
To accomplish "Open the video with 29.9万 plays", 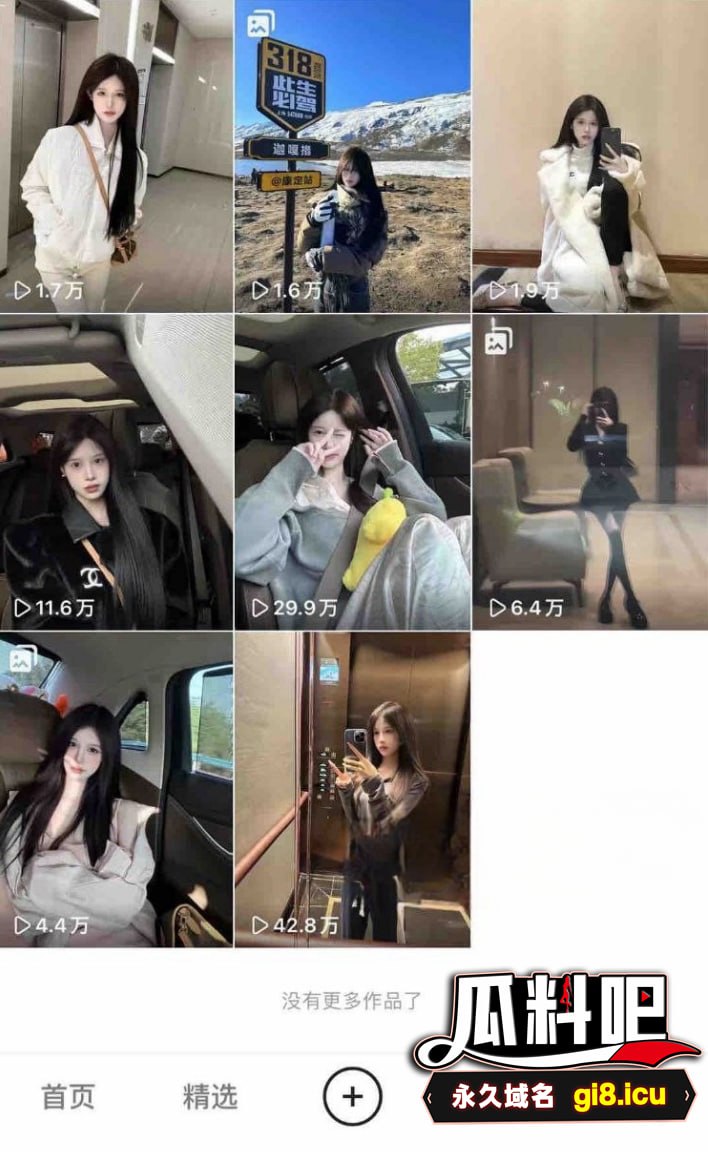I will 352,472.
